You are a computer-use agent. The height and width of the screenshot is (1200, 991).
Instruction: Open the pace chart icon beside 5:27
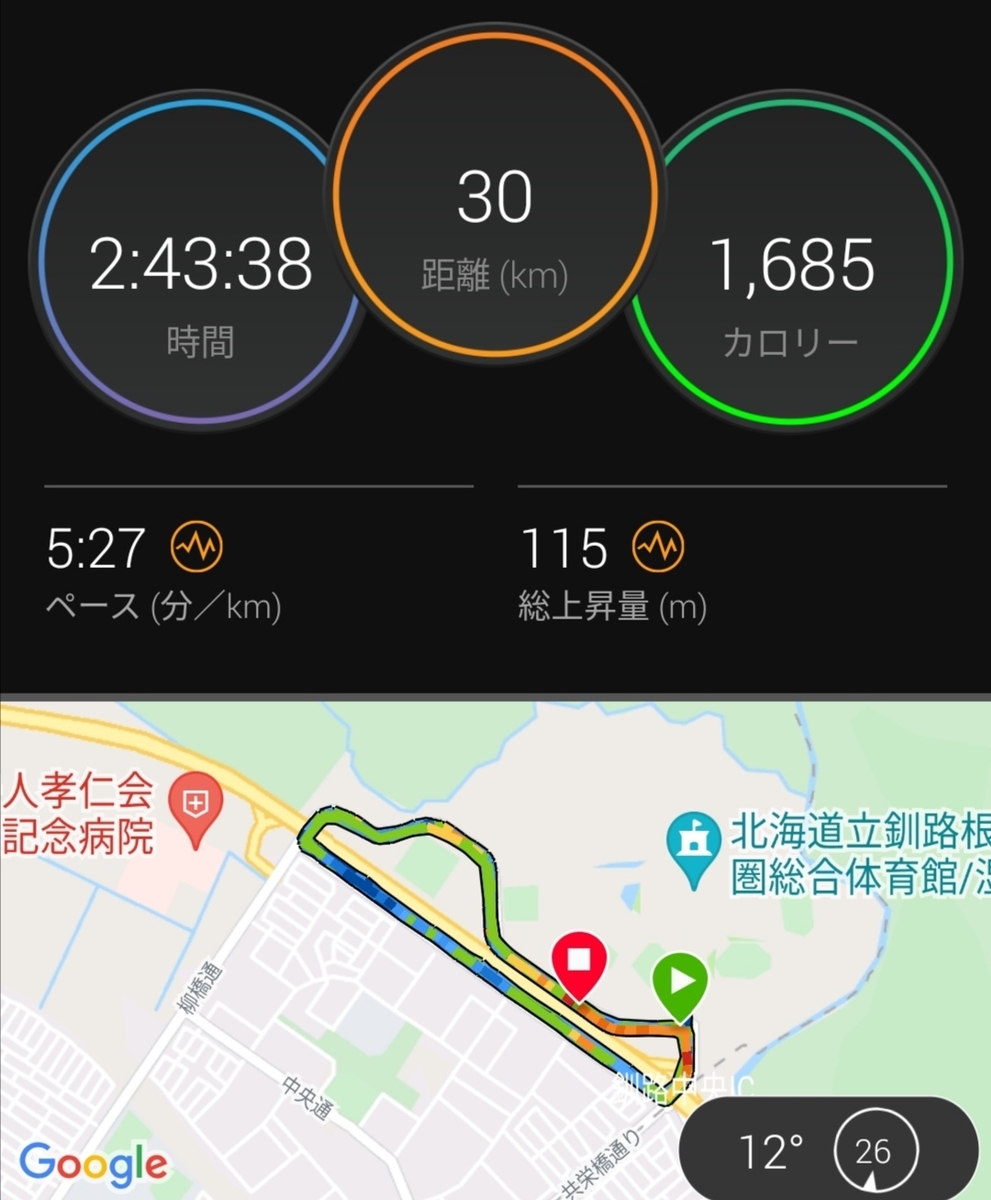pos(196,547)
